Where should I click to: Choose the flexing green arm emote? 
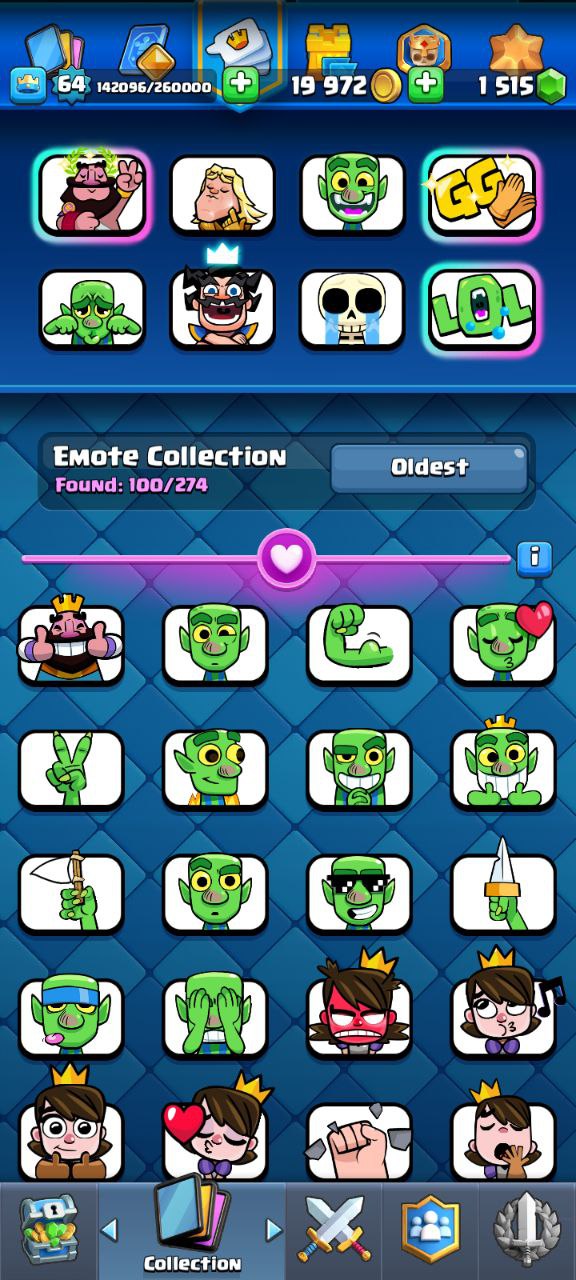click(359, 645)
